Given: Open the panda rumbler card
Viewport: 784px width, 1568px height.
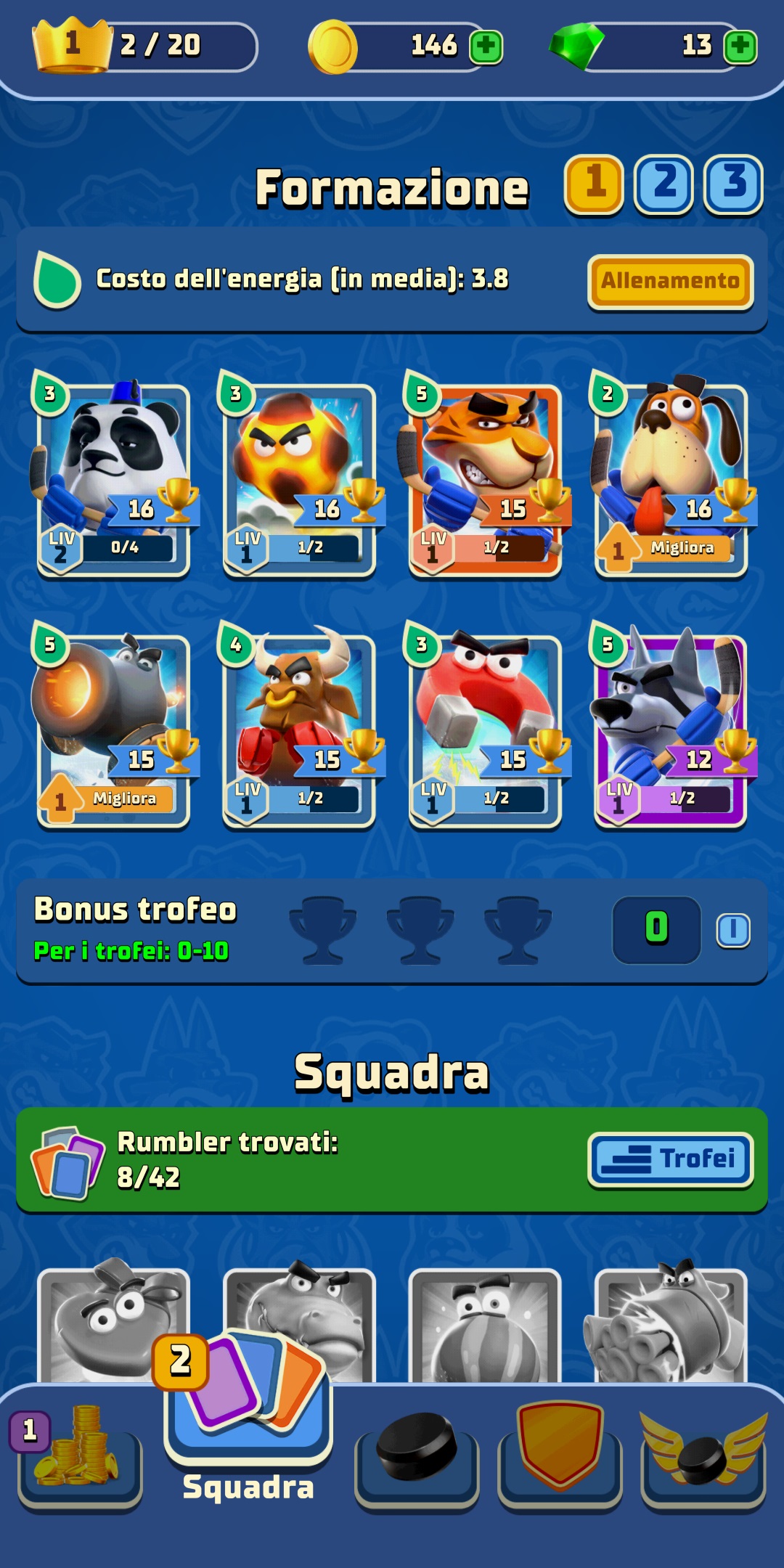Looking at the screenshot, I should pyautogui.click(x=113, y=477).
